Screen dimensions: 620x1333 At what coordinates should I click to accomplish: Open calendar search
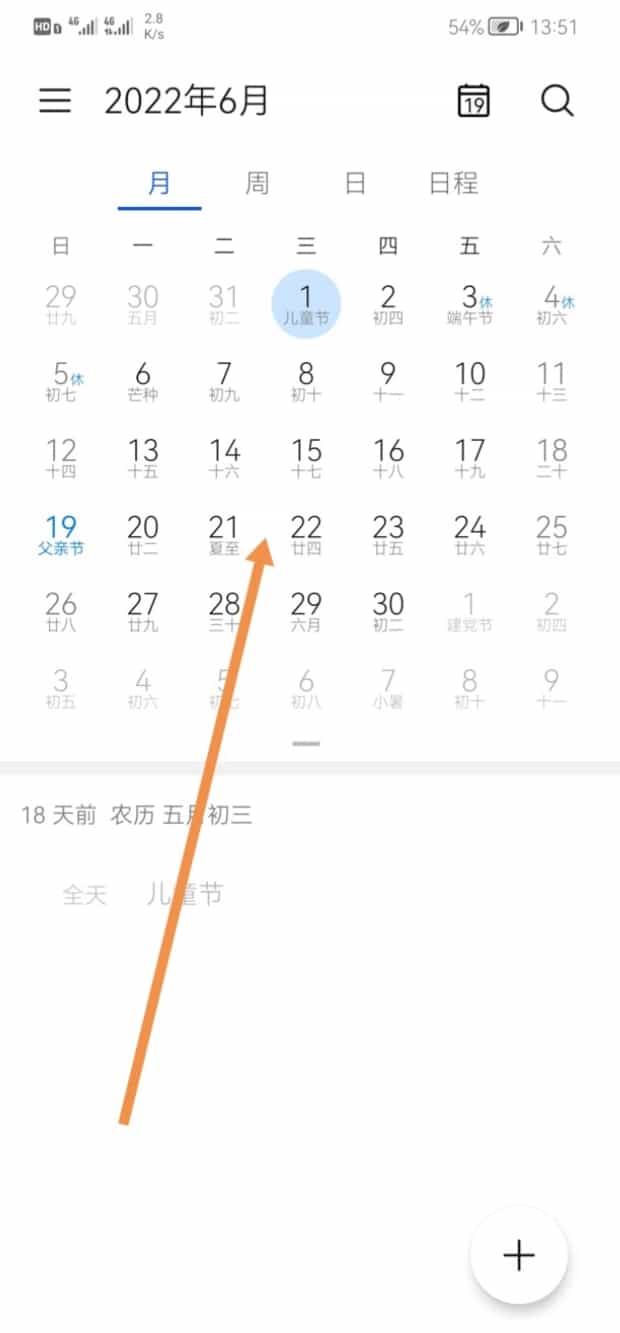click(x=556, y=101)
